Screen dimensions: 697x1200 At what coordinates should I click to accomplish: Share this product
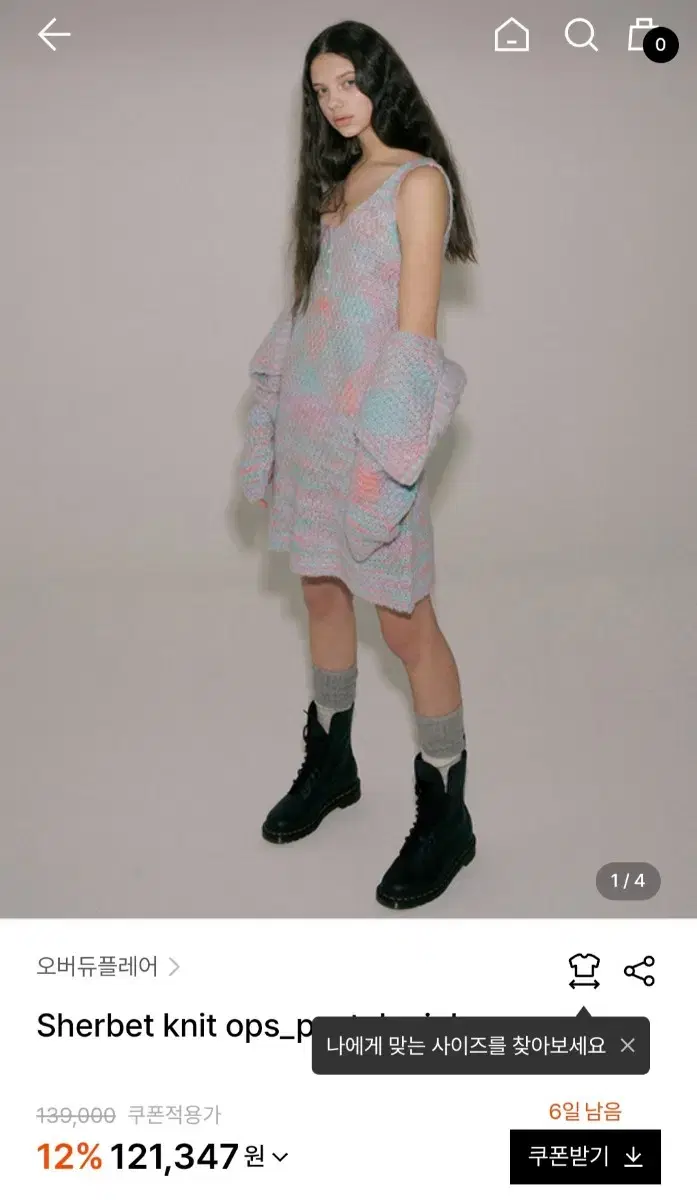[639, 970]
